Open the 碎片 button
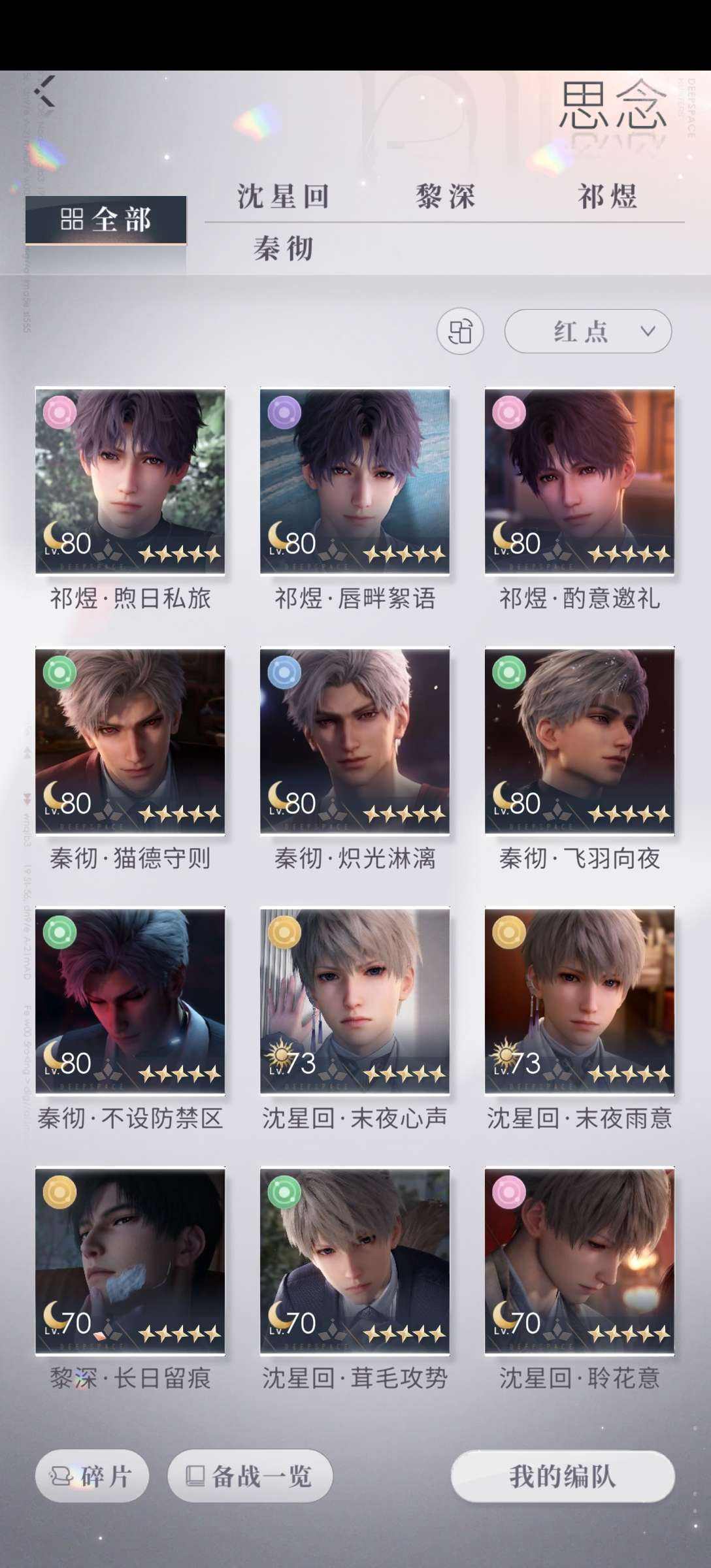This screenshot has height=1568, width=711. (x=92, y=1477)
